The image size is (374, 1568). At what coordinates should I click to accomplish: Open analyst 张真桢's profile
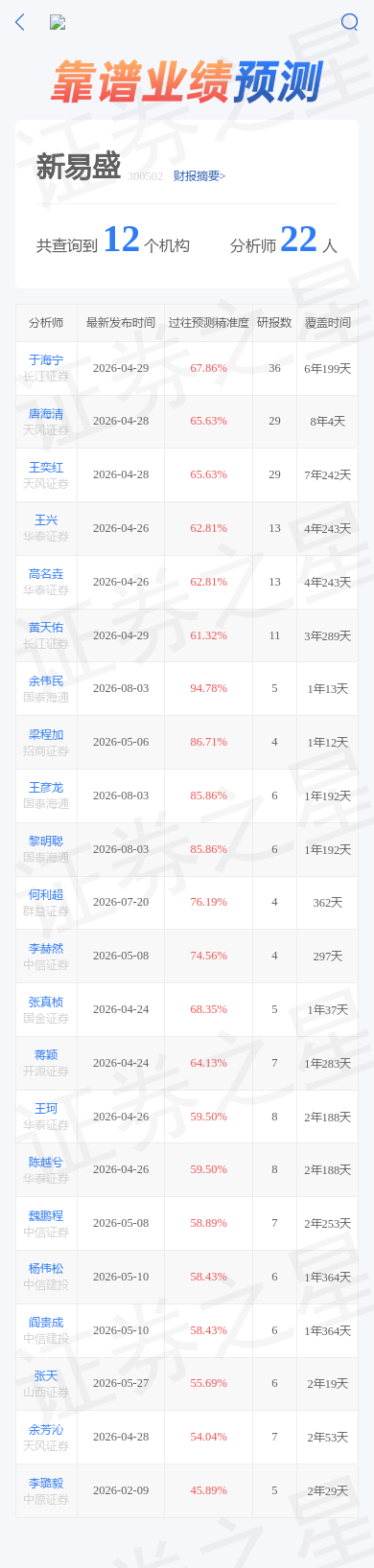coord(46,1003)
